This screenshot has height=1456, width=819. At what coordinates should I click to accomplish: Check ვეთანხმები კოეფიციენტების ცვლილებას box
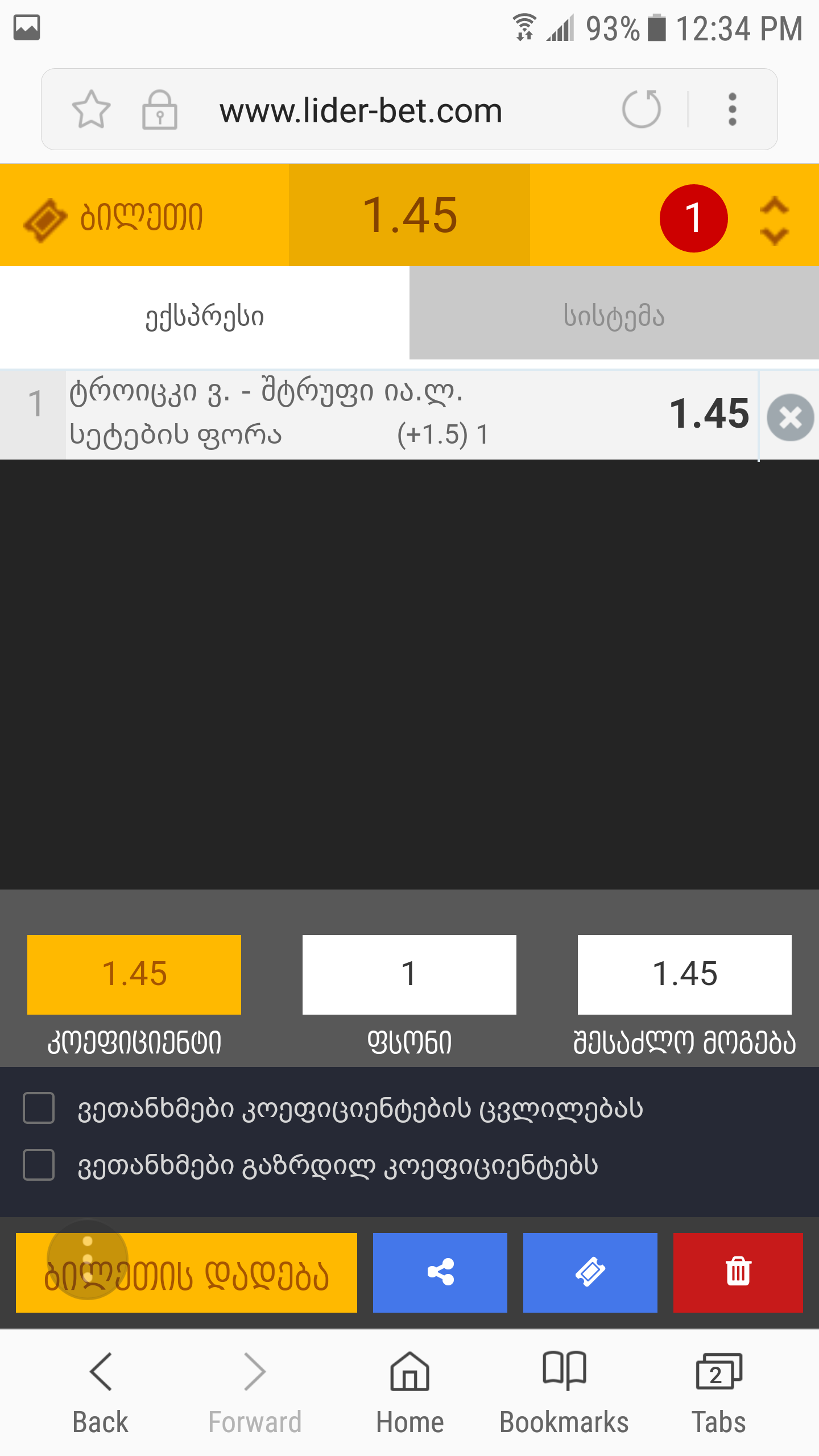tap(39, 1108)
